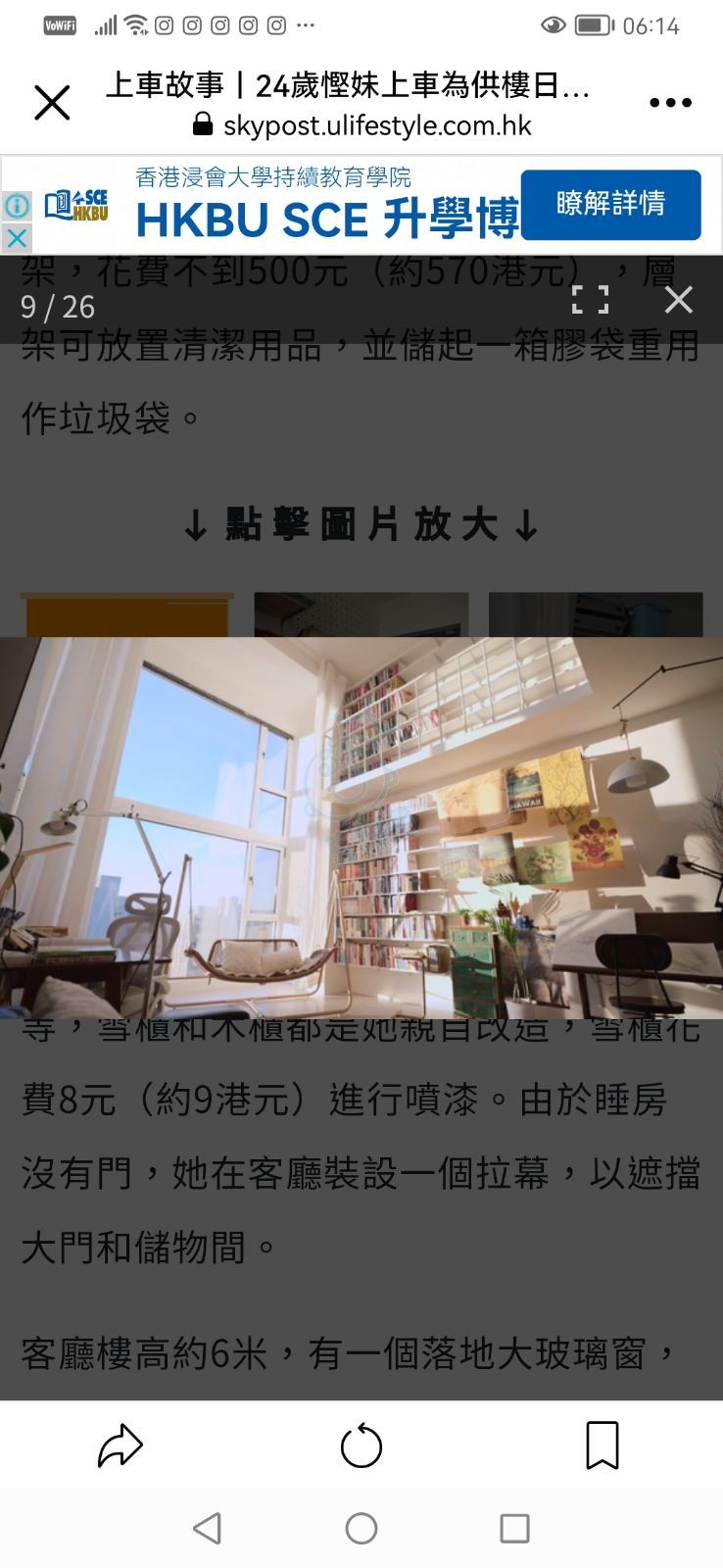Open recent apps overview
This screenshot has width=723, height=1568.
click(x=514, y=1529)
